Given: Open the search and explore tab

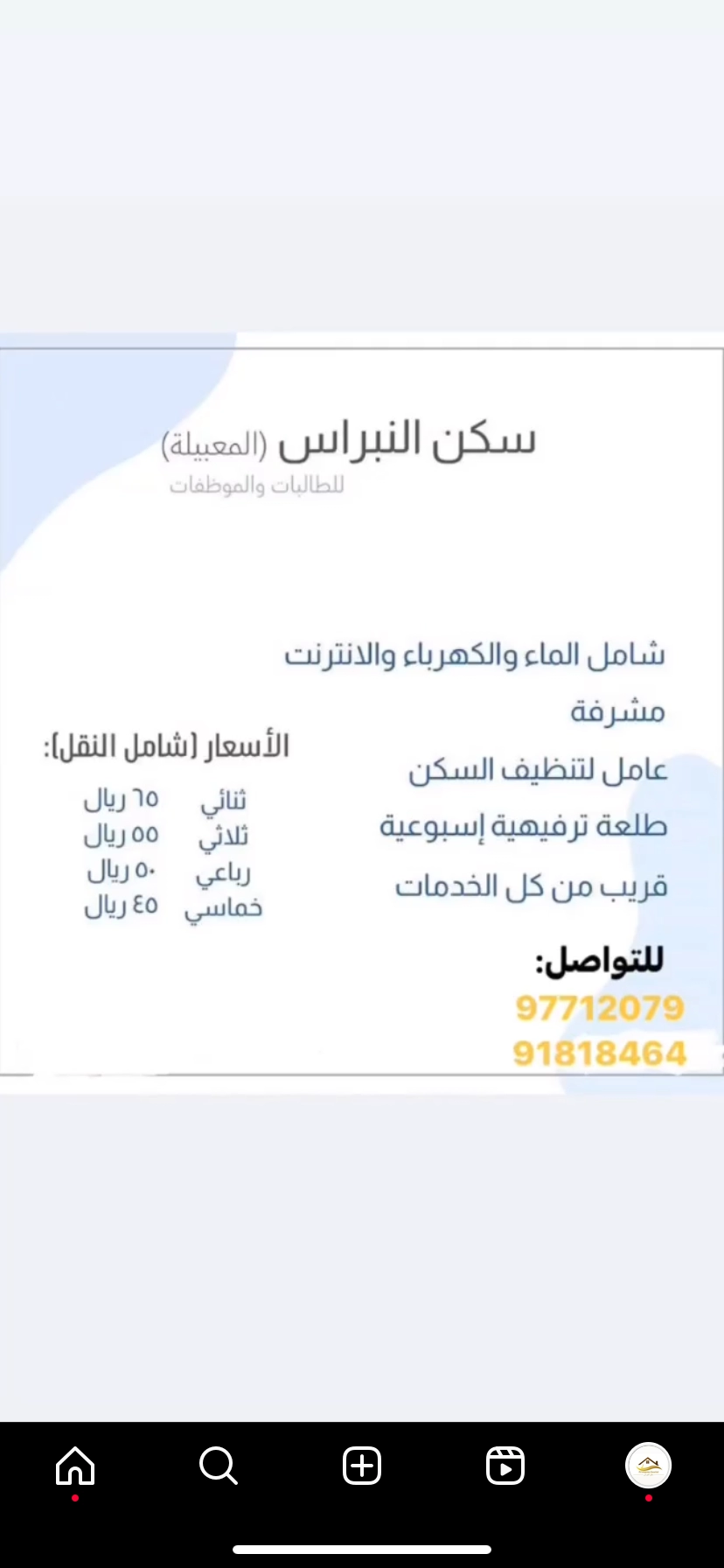Looking at the screenshot, I should click(219, 1466).
